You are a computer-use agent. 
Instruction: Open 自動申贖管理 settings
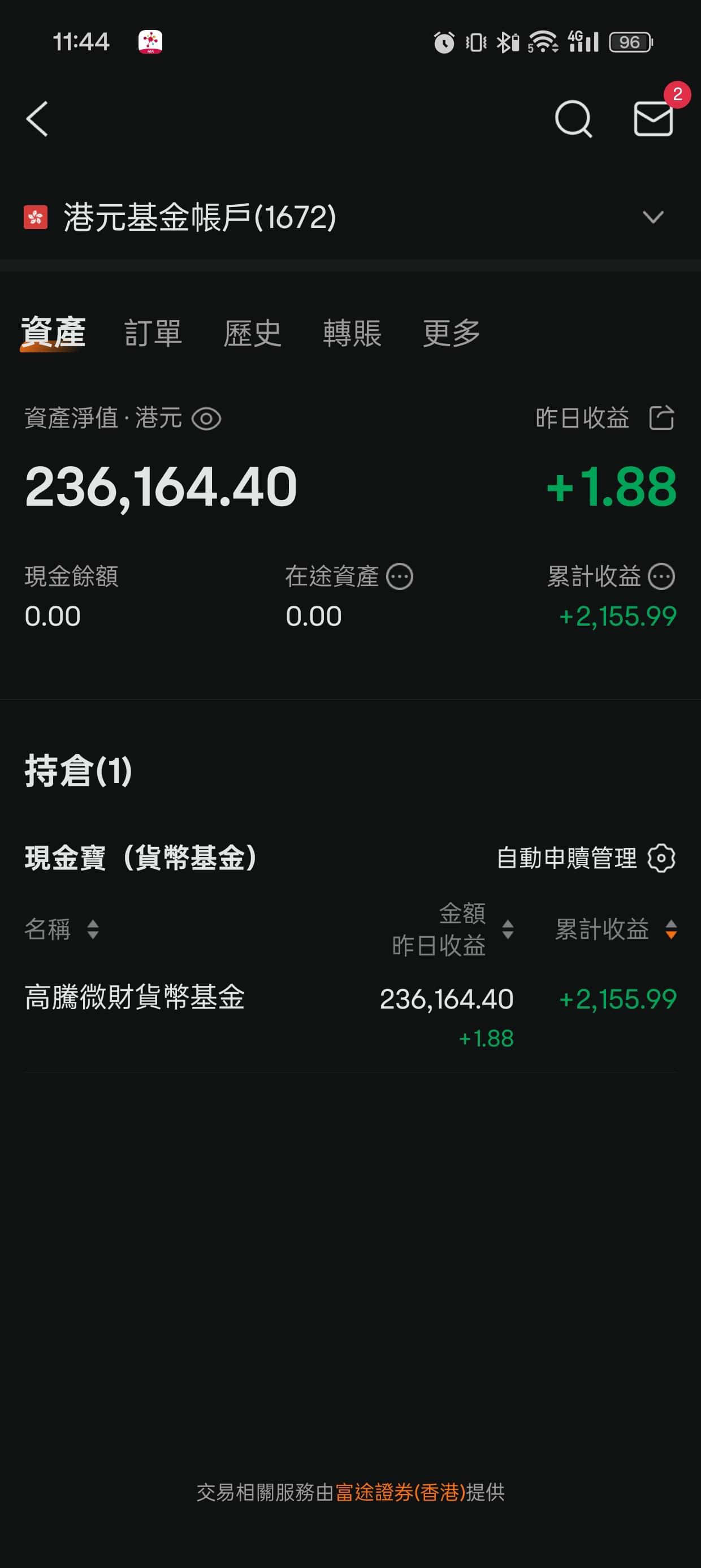point(586,858)
